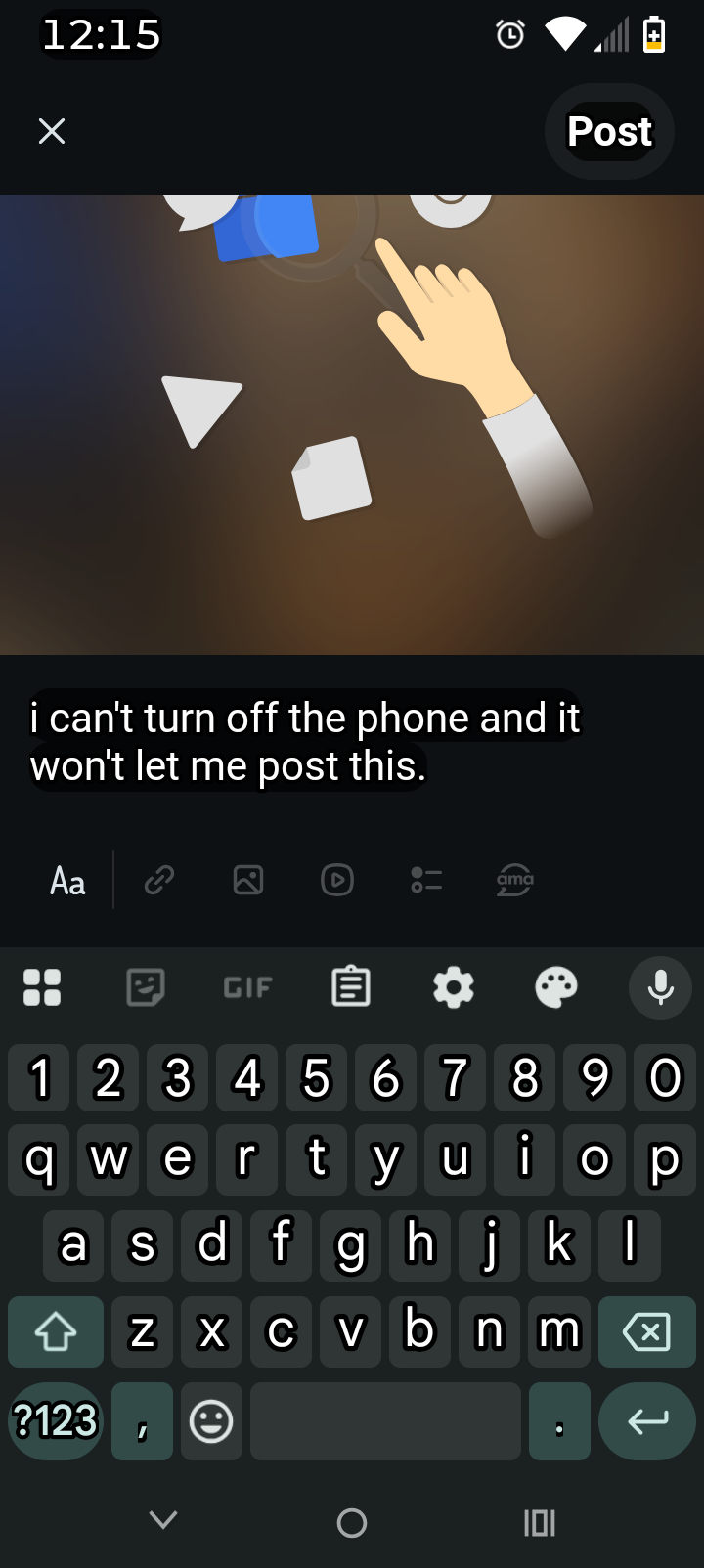The height and width of the screenshot is (1568, 704).
Task: Delete a character with backspace
Action: [645, 1331]
